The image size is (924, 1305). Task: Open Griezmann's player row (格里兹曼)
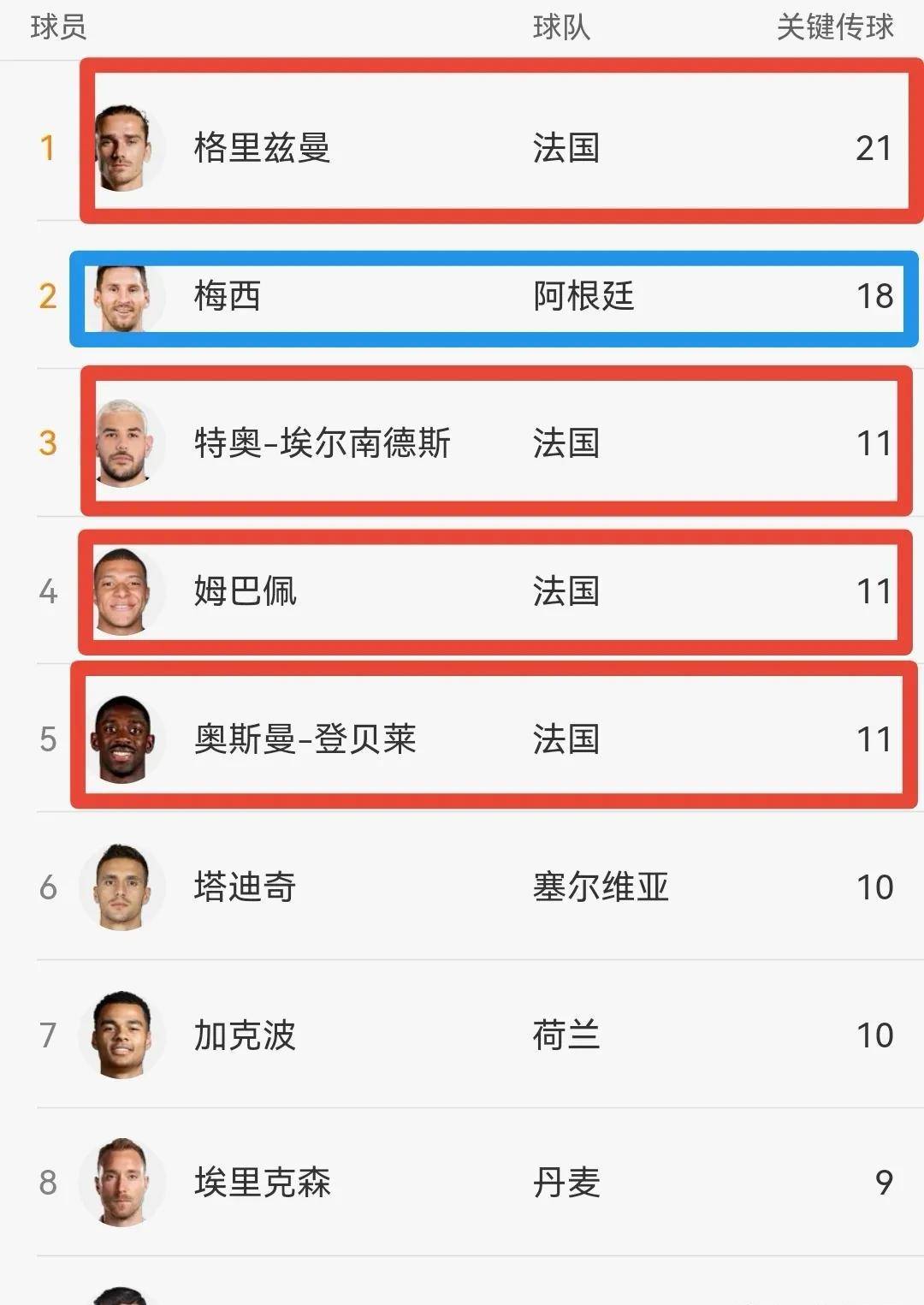(262, 147)
